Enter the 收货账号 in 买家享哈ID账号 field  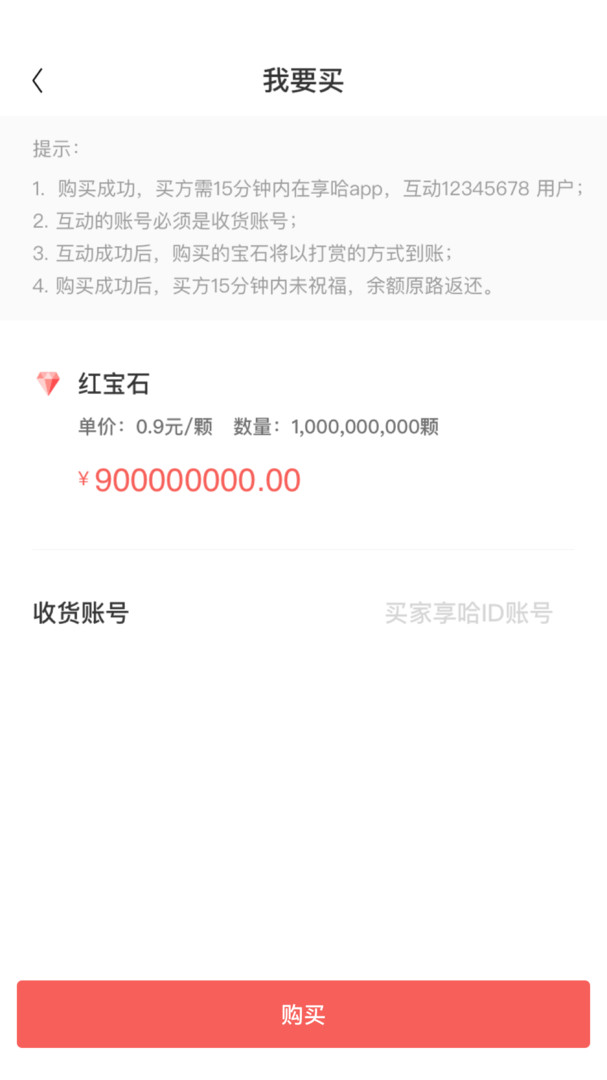468,613
